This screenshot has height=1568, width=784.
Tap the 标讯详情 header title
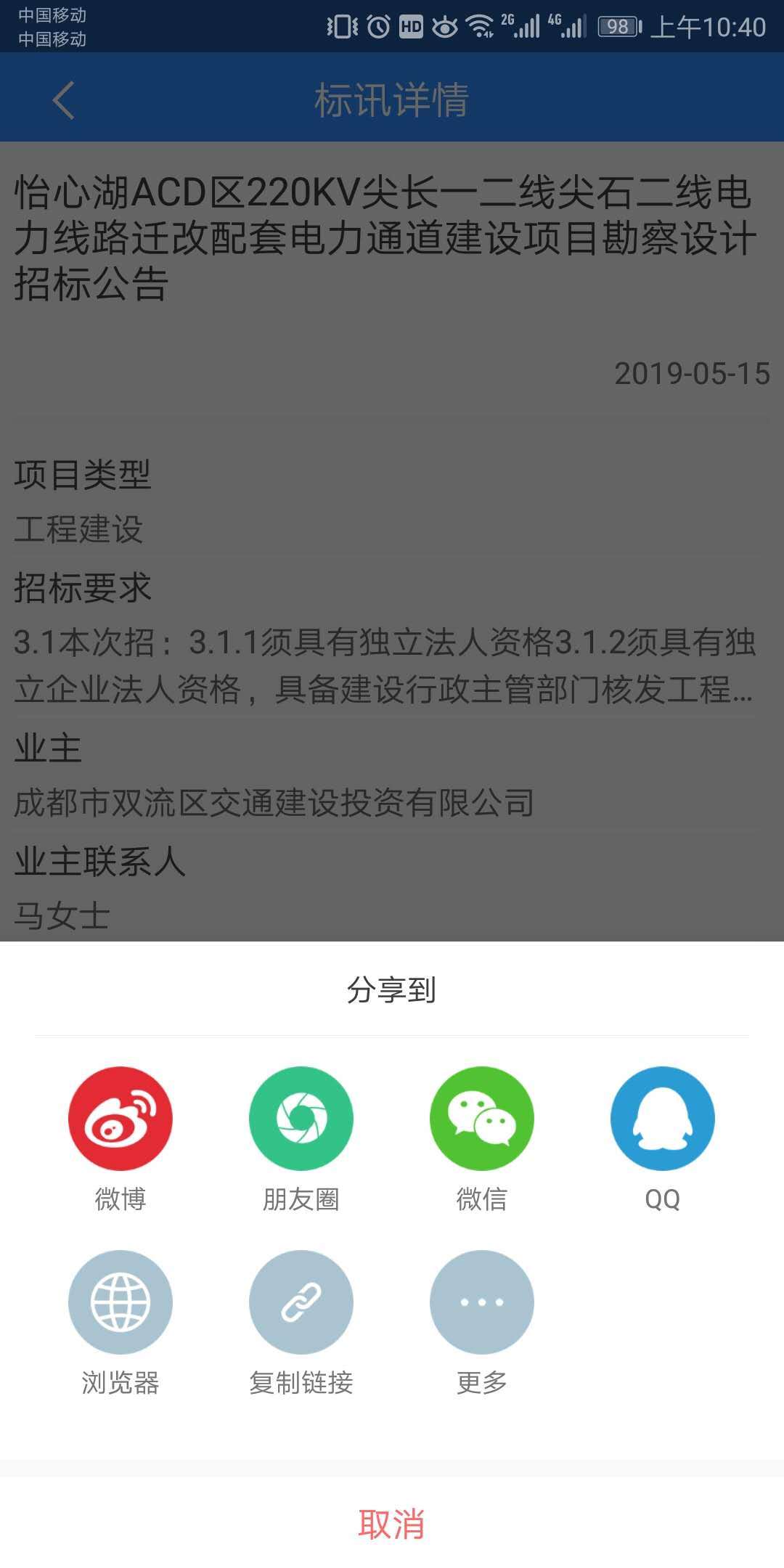pos(392,99)
